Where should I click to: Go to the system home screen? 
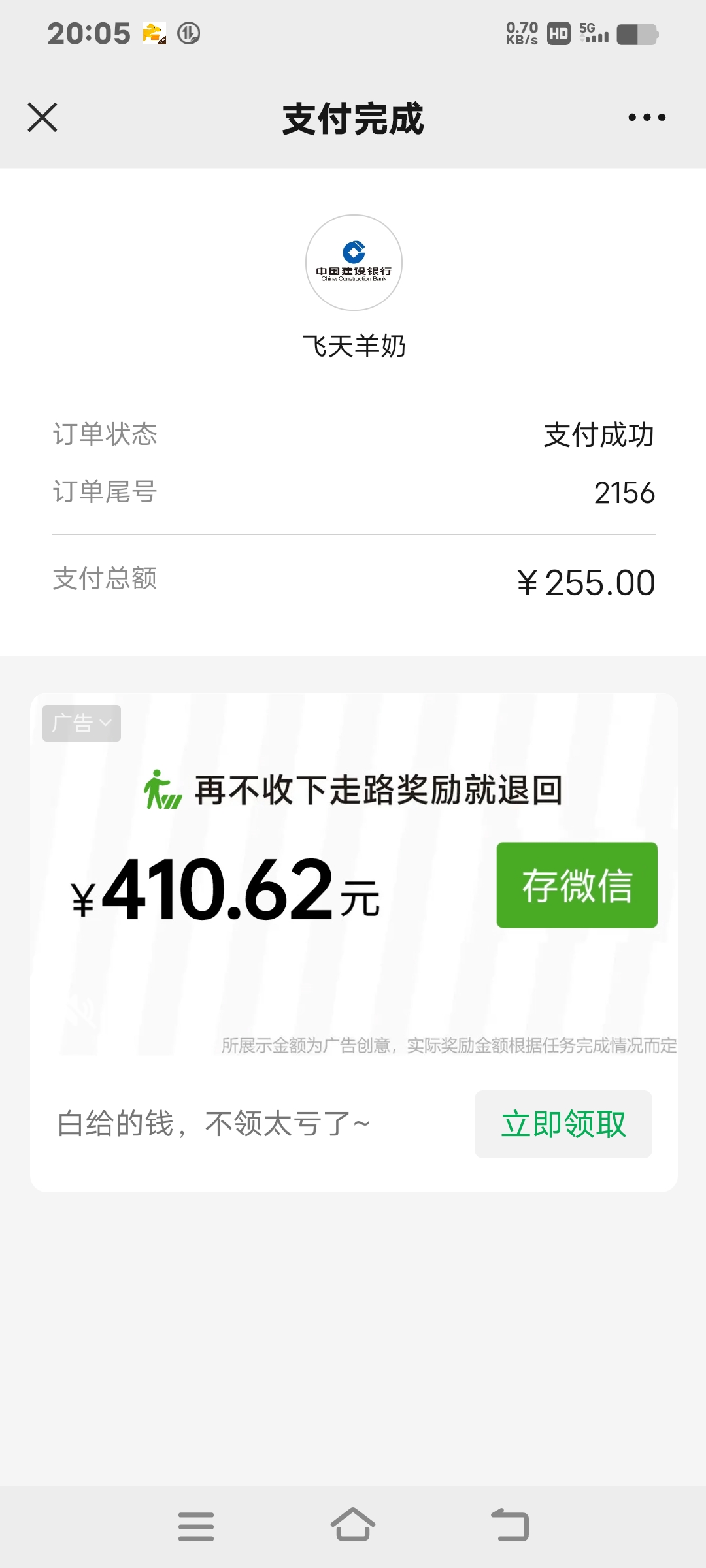(353, 1526)
